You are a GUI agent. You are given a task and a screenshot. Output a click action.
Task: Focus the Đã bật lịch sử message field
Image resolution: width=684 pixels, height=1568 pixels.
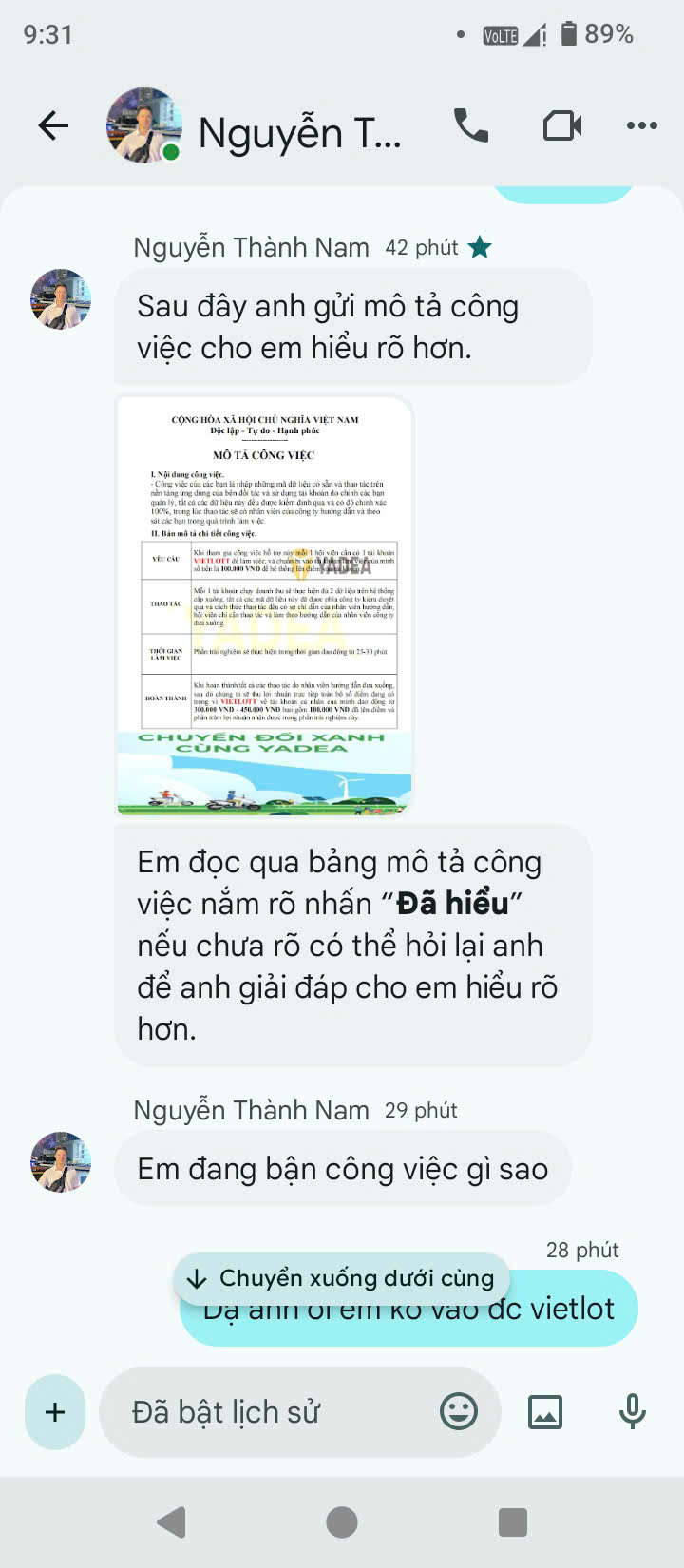coord(275,1412)
